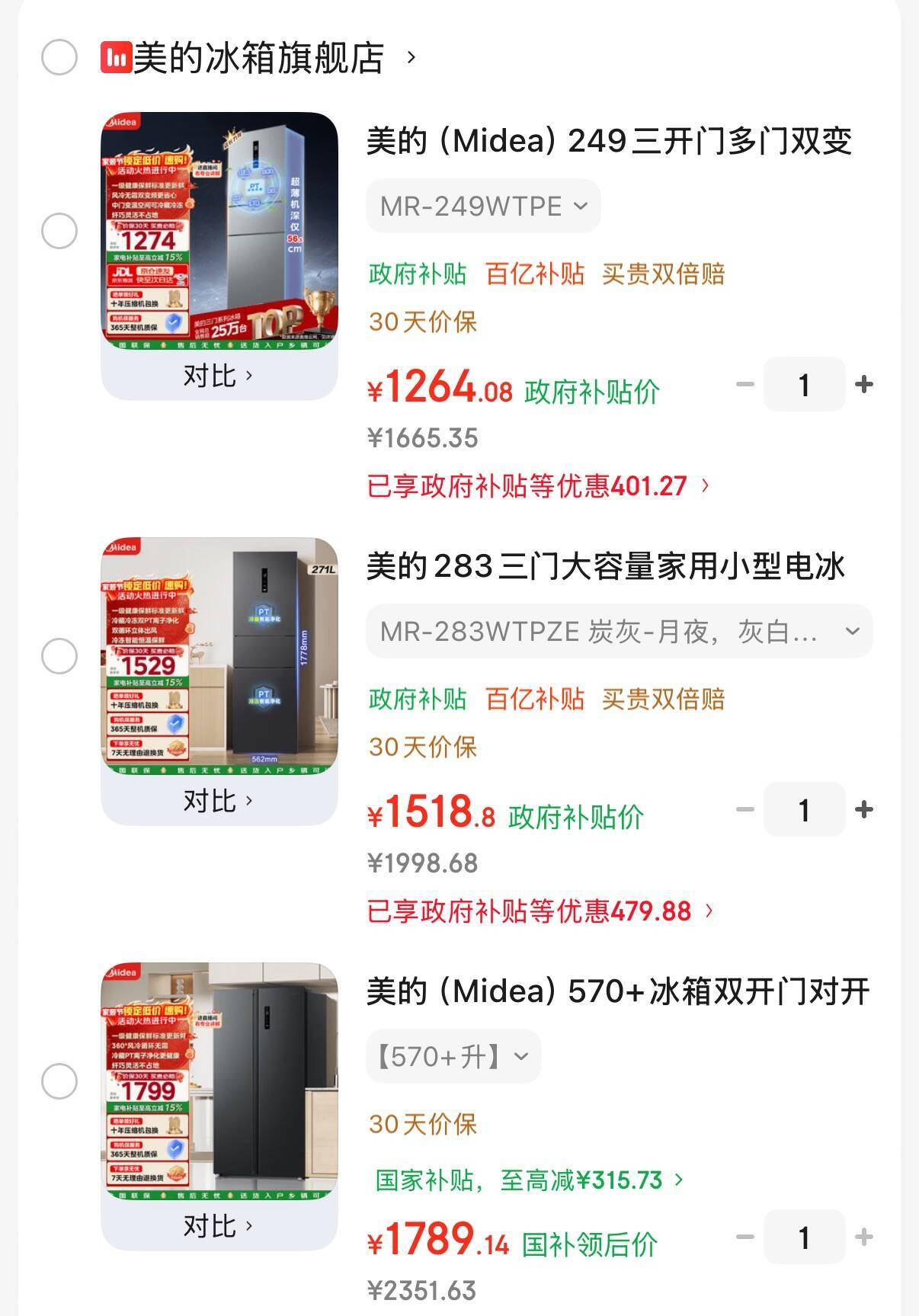Screen dimensions: 919x1316
Task: Show 已享政府补贴等优惠479.88 savings breakdown
Action: [x=540, y=911]
